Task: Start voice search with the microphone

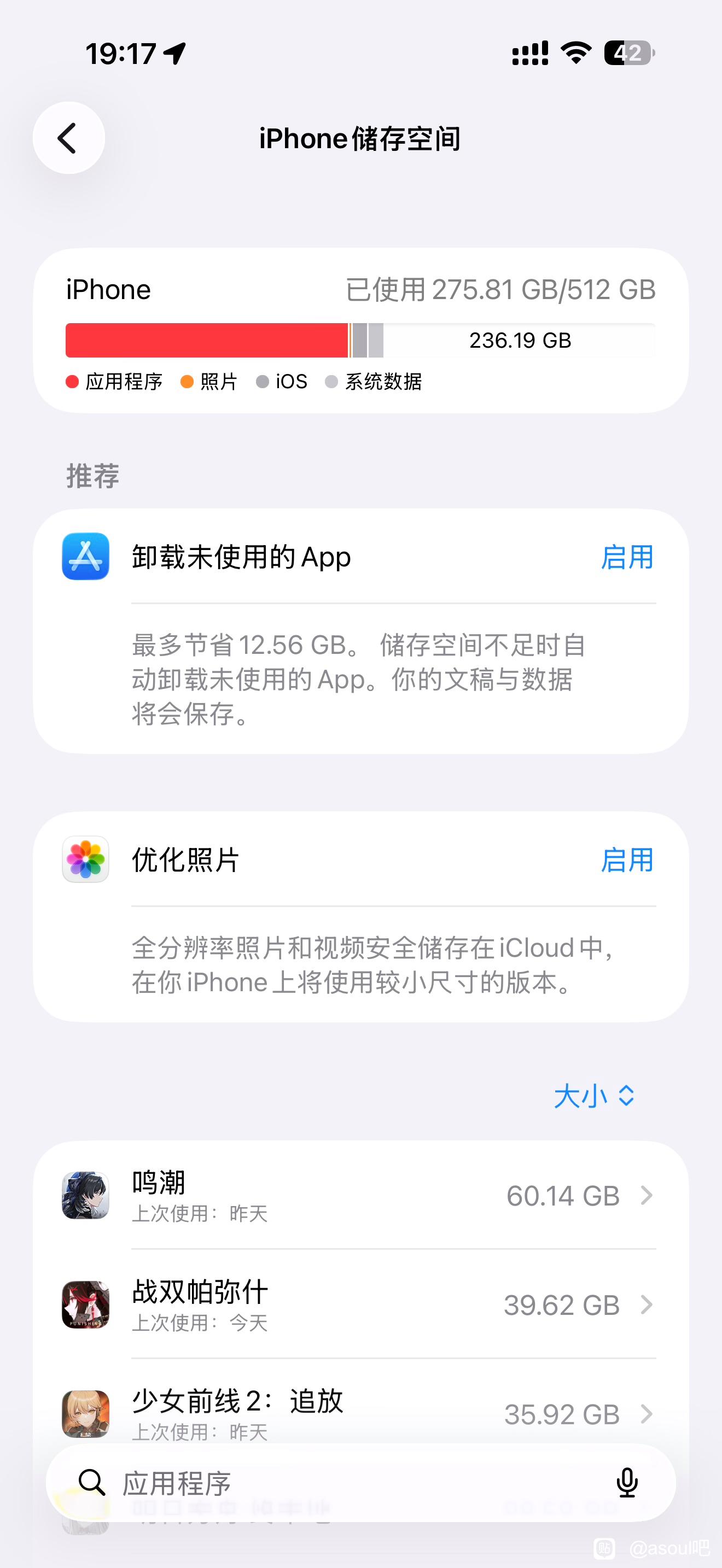Action: click(626, 1483)
